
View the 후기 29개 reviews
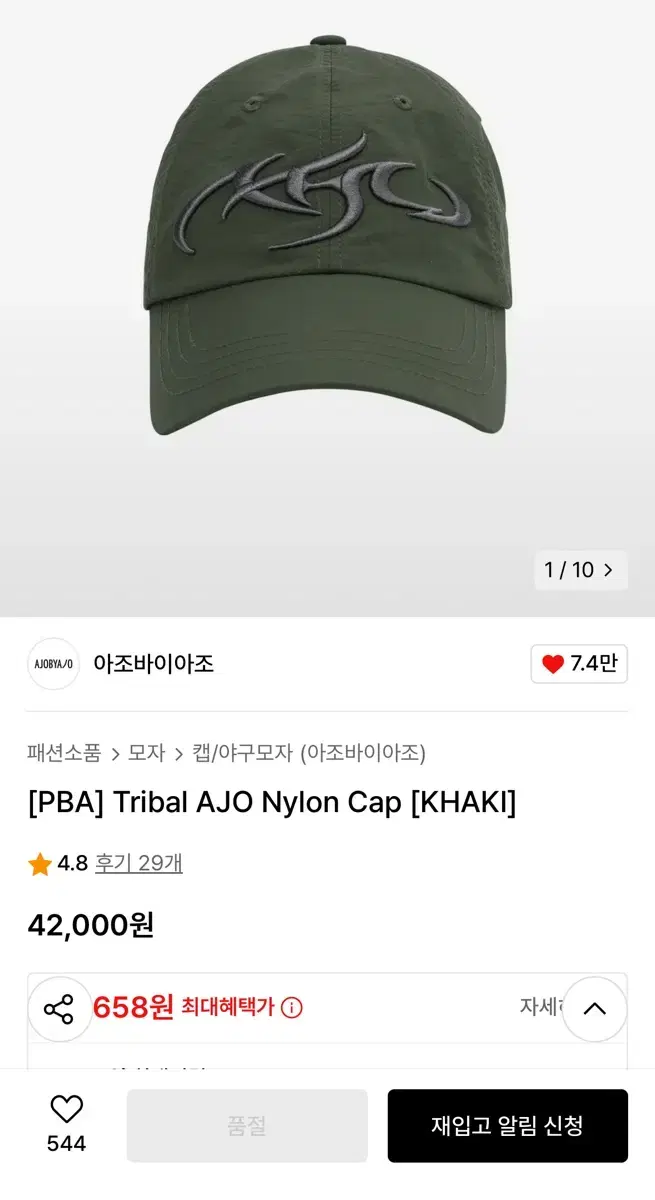click(x=139, y=863)
